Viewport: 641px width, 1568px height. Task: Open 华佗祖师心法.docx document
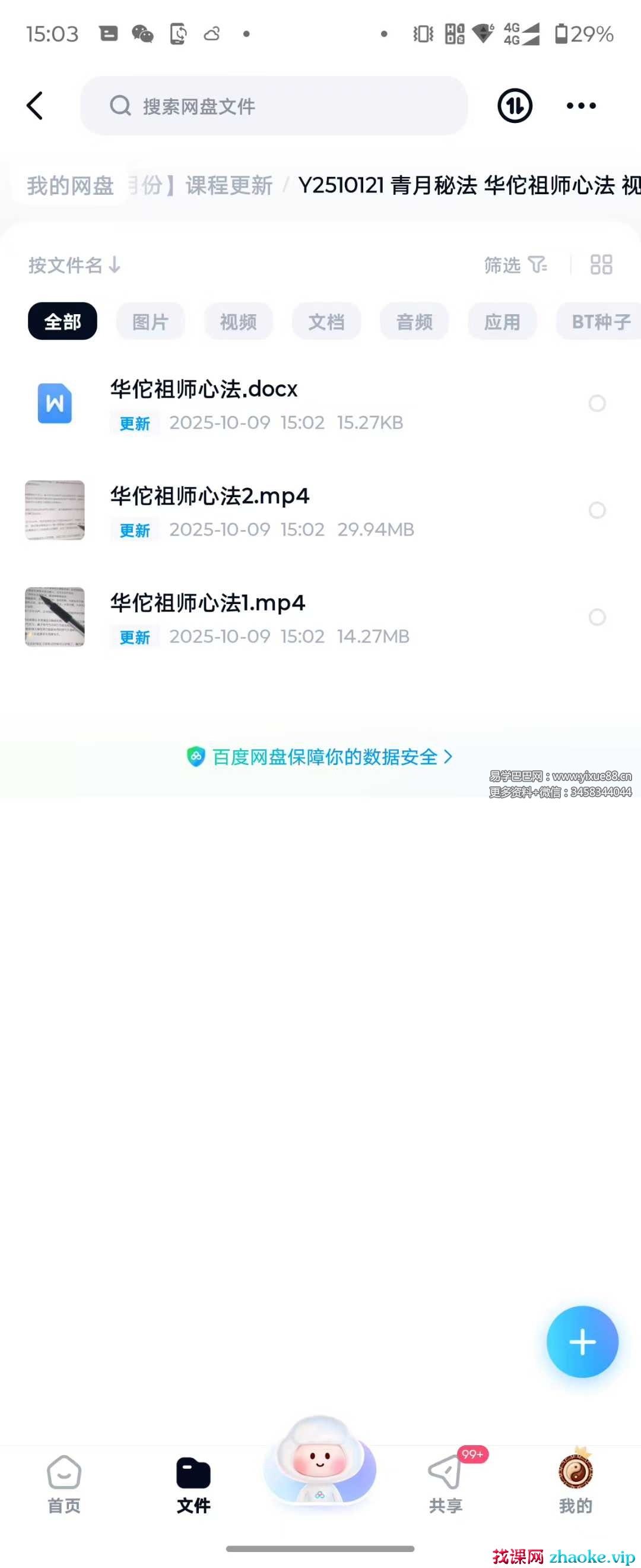click(x=204, y=390)
